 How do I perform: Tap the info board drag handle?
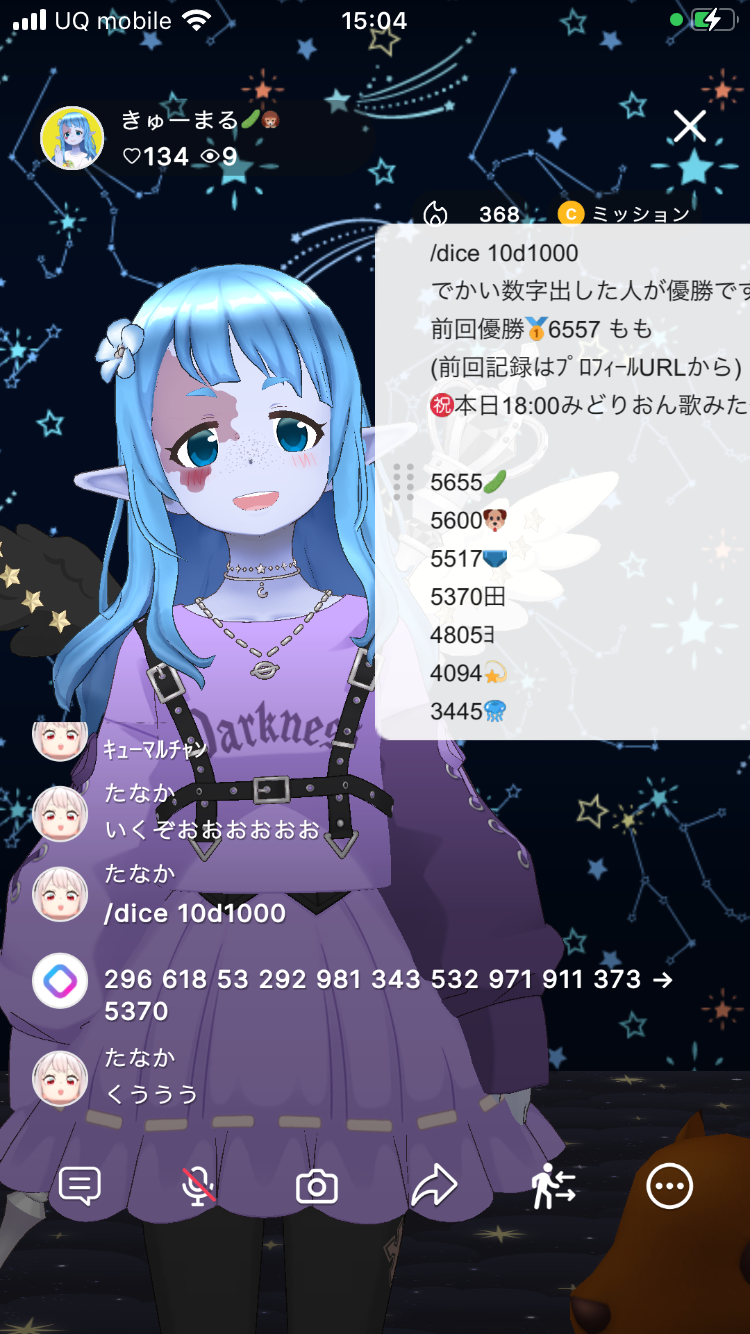click(x=403, y=482)
